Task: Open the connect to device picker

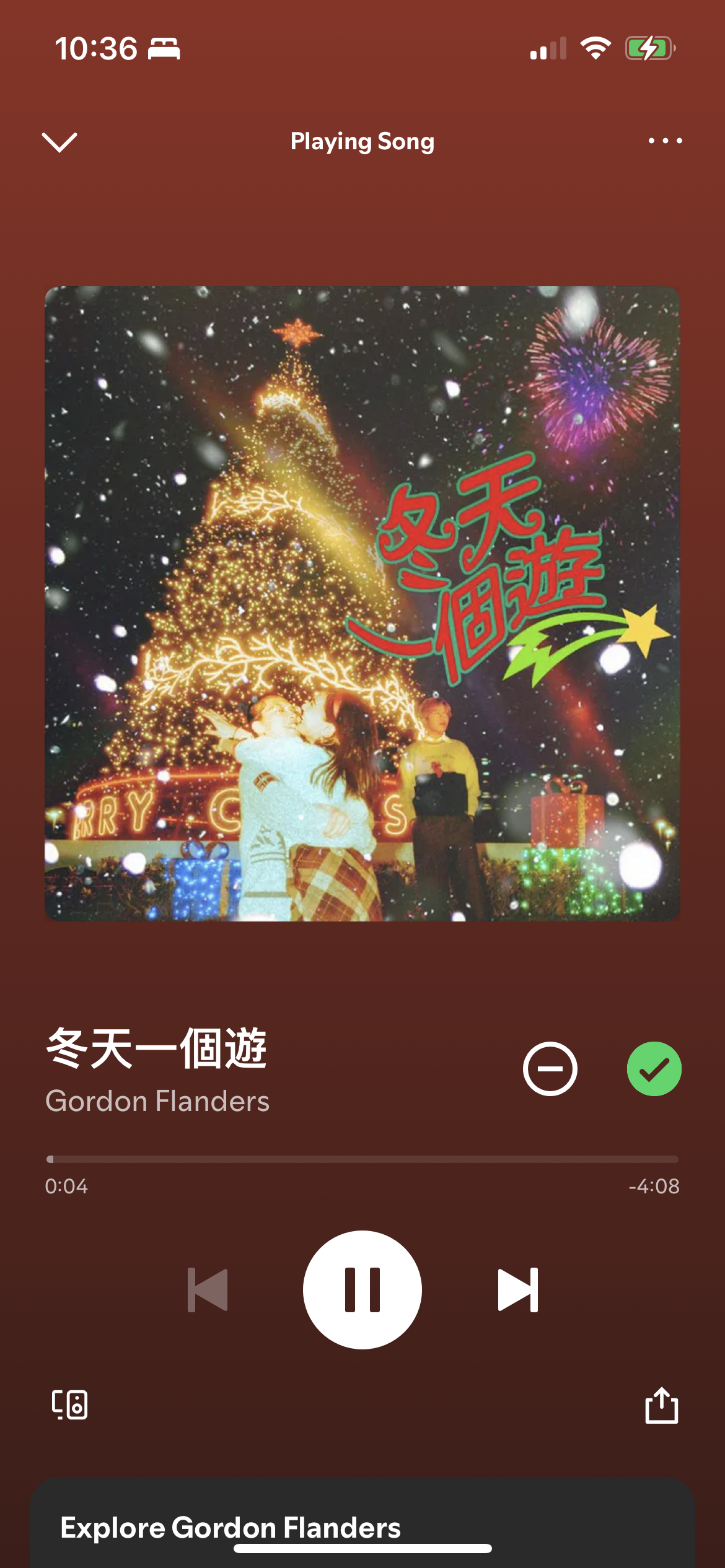Action: pos(69,1405)
